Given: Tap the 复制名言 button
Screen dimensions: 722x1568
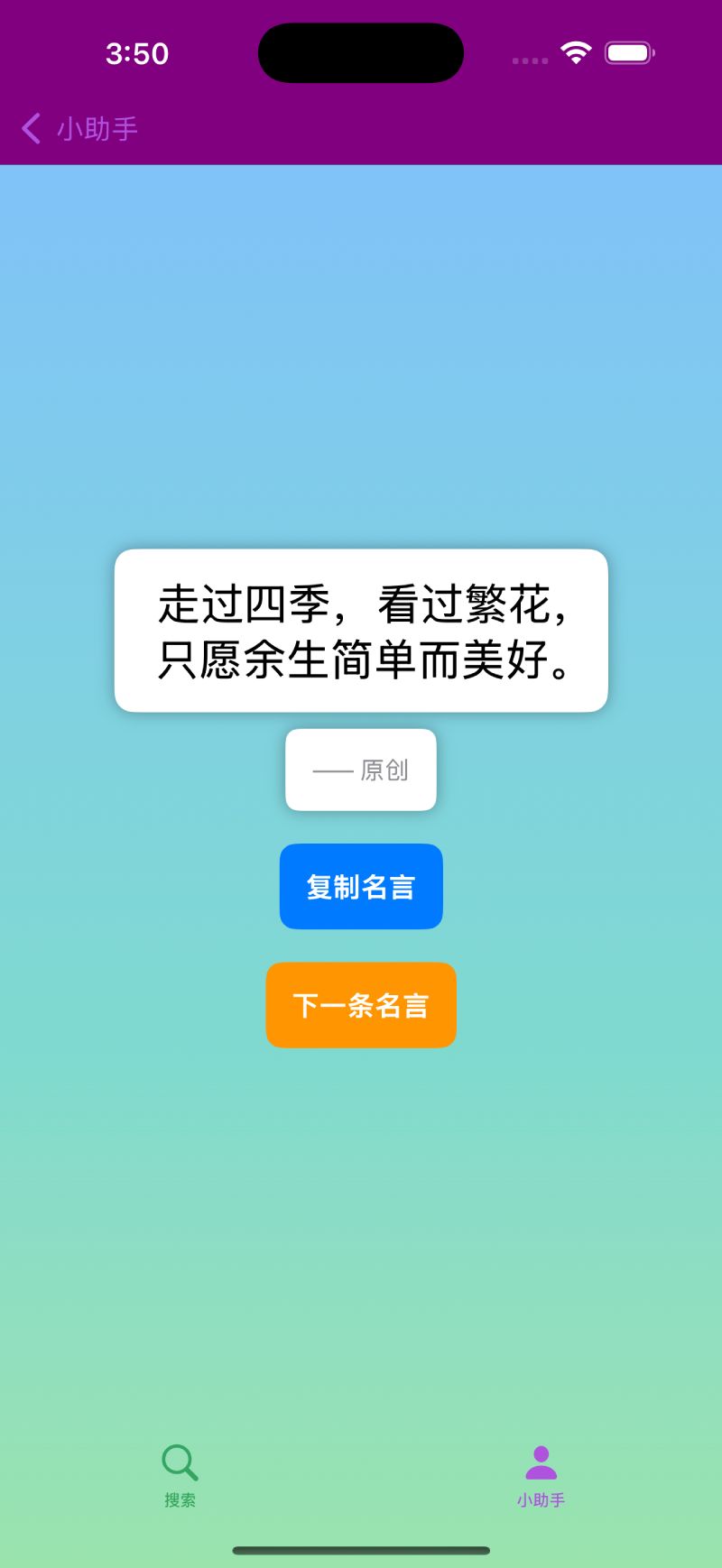Looking at the screenshot, I should pos(361,887).
